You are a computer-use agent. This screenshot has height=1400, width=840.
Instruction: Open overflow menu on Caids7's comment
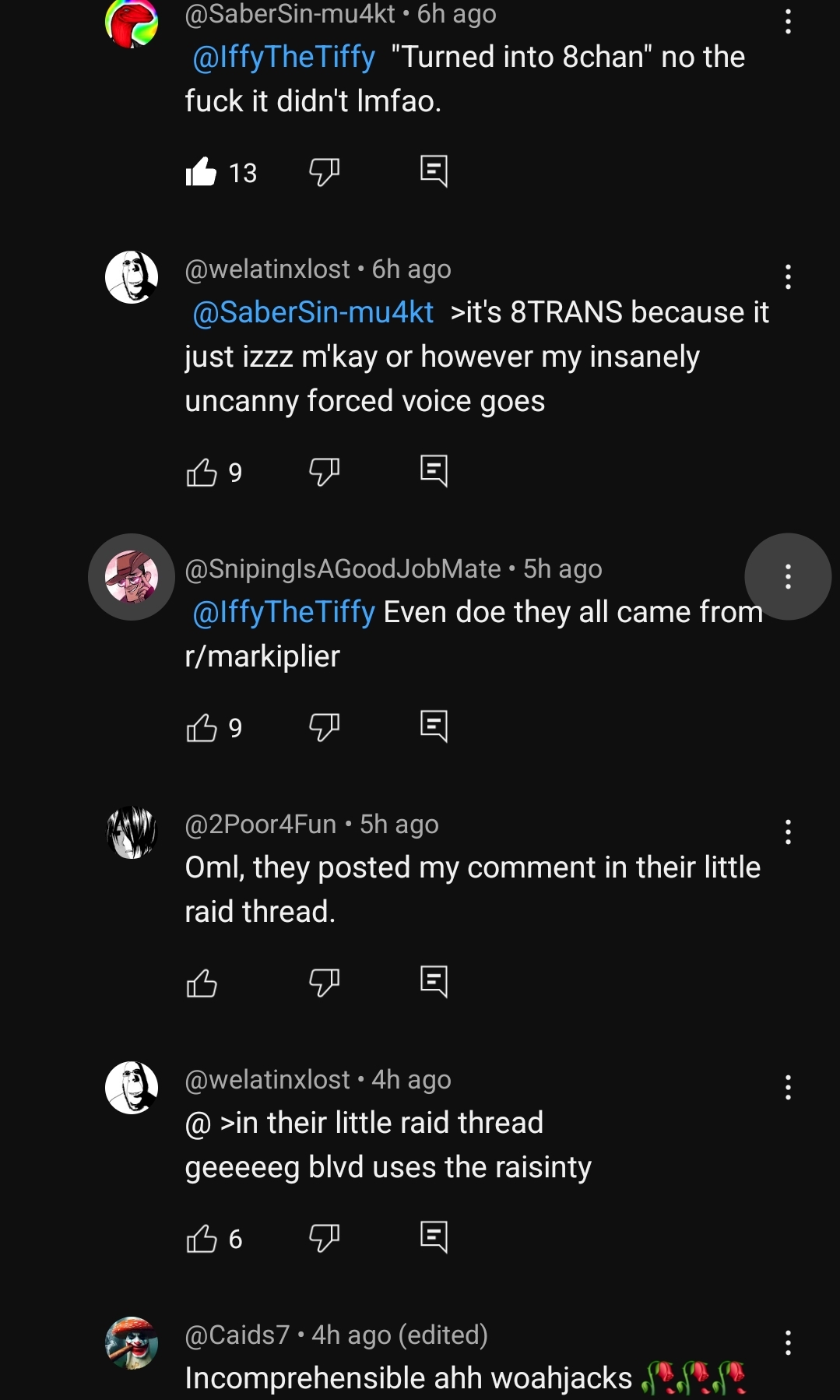pos(788,1342)
